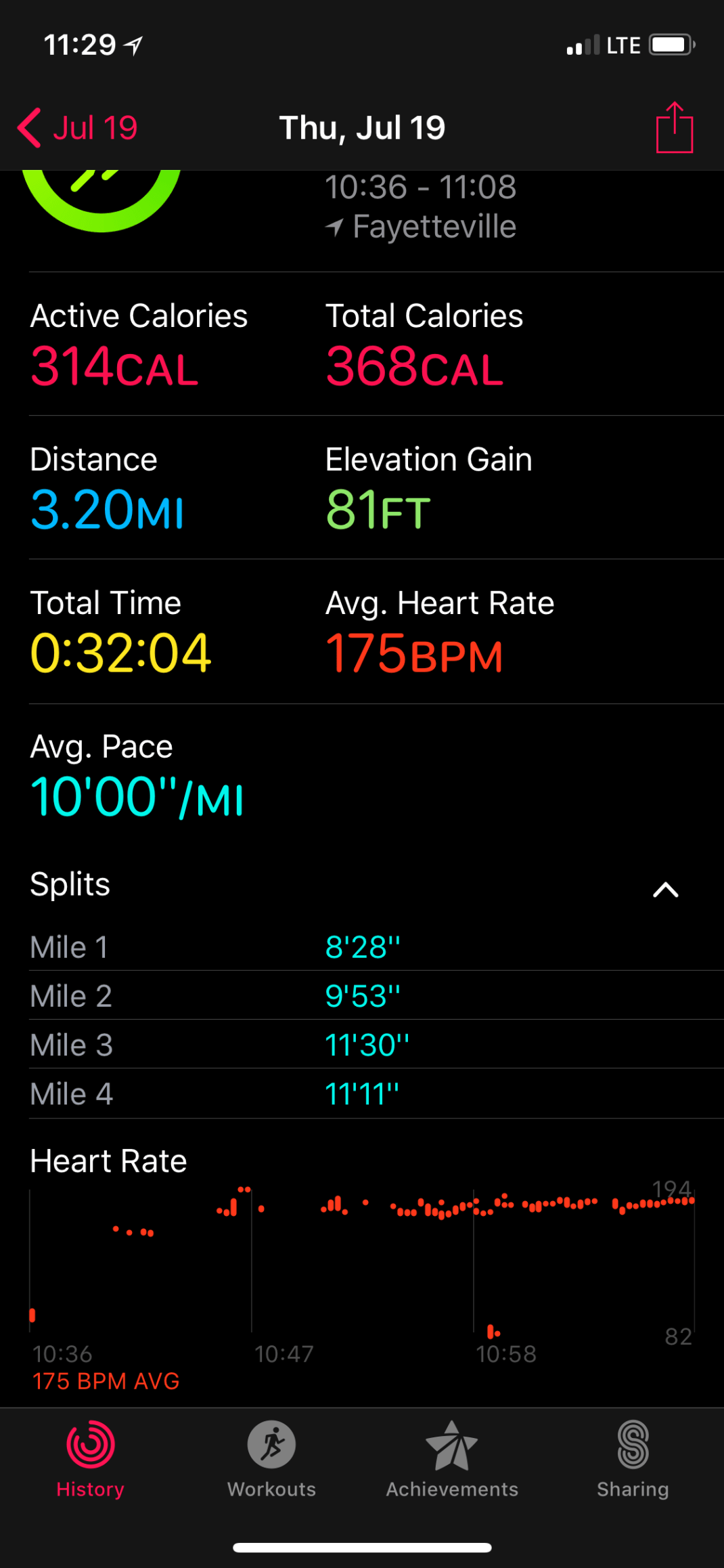724x1568 pixels.
Task: Collapse the Splits section
Action: point(665,890)
